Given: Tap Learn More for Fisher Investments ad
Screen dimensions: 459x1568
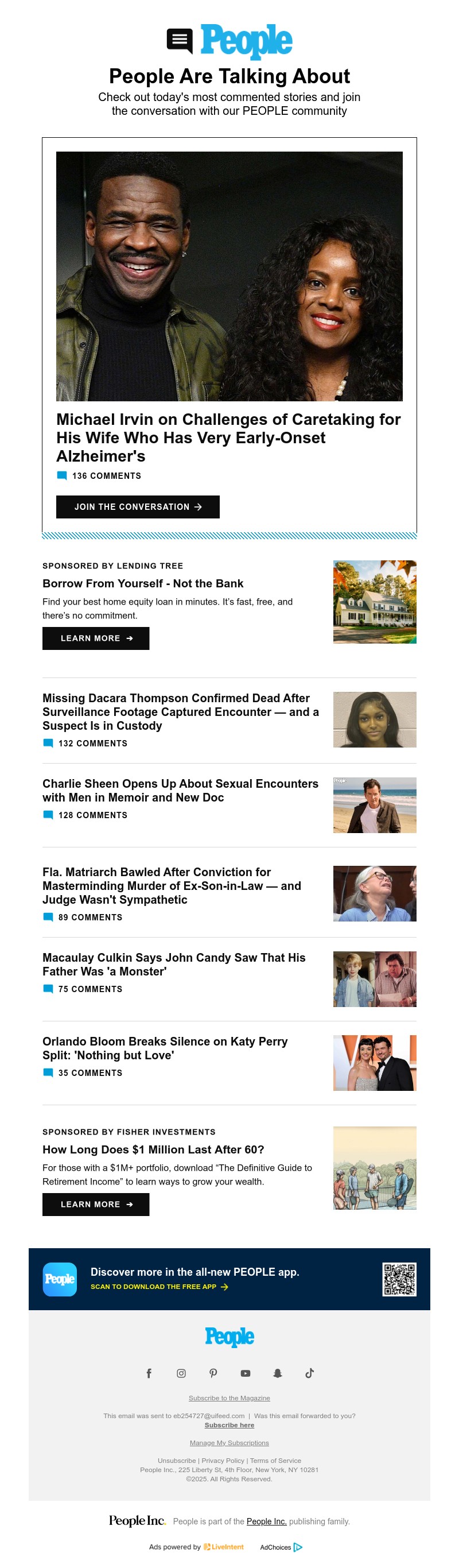Looking at the screenshot, I should point(95,1204).
